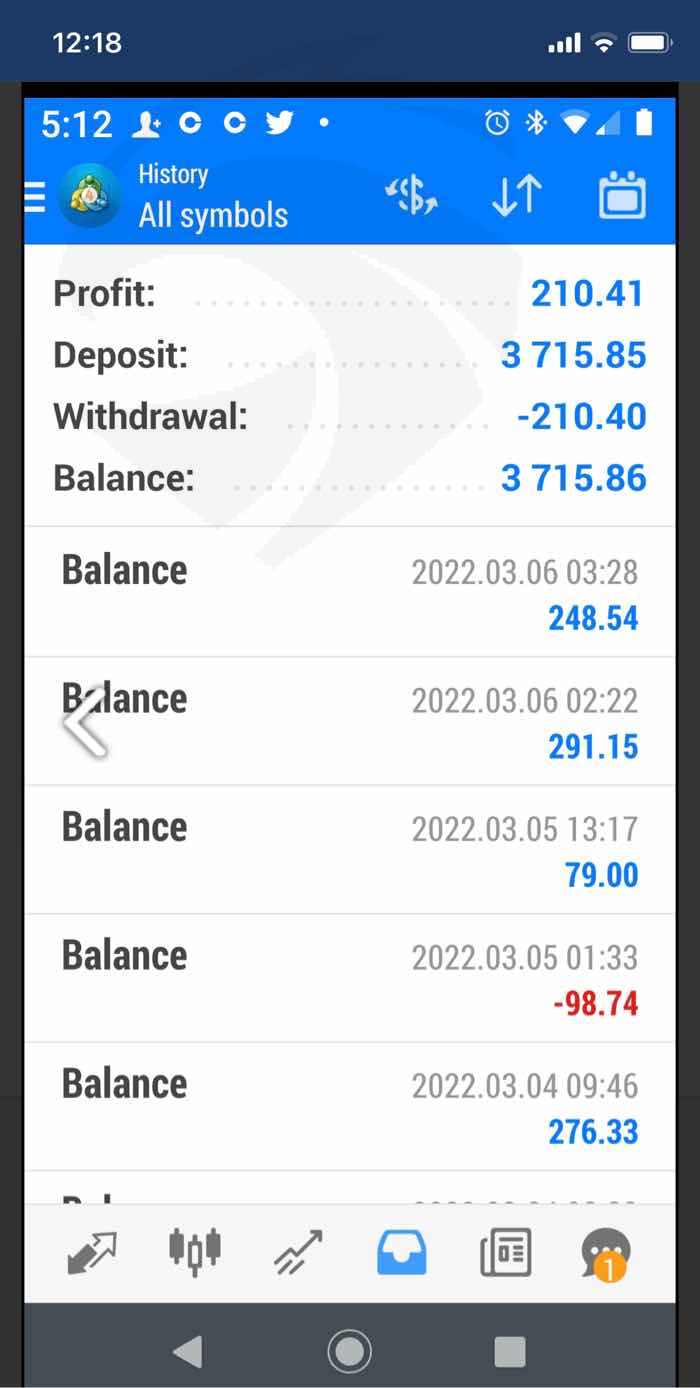
Task: Go to previous image with left chevron
Action: coord(86,722)
